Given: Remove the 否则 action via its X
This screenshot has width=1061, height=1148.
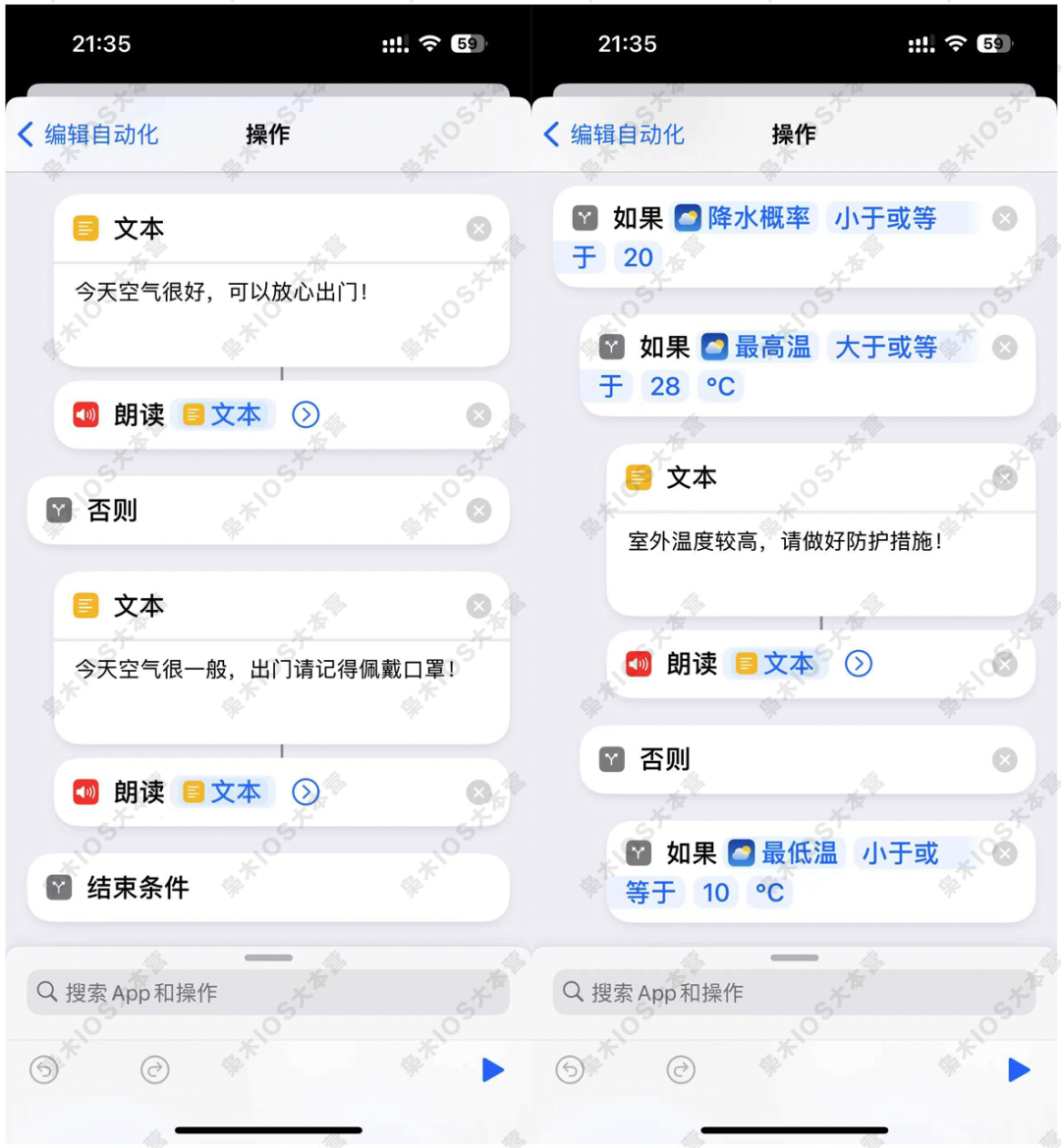Looking at the screenshot, I should click(479, 511).
